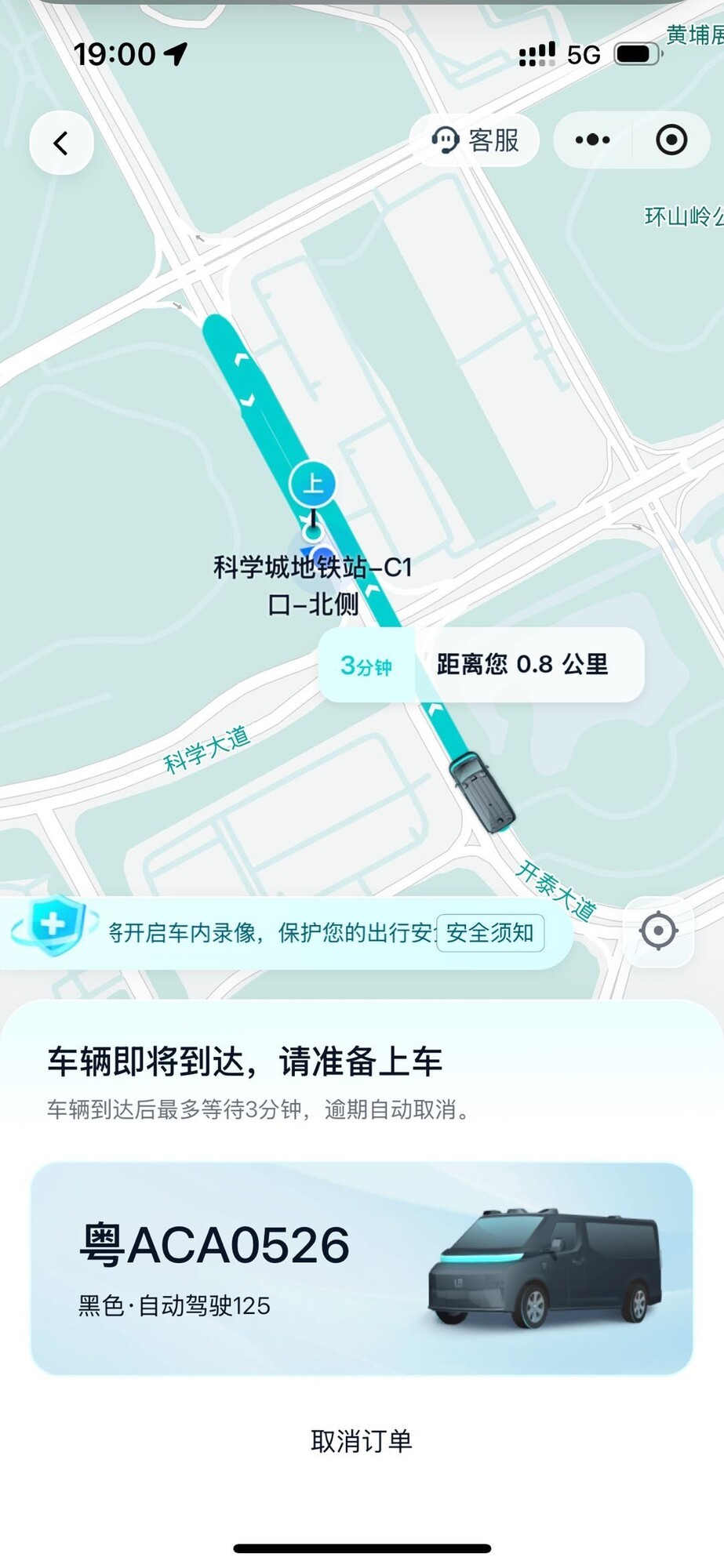Tap the 距离您 0.8 公里 distance label
The height and width of the screenshot is (1568, 724).
522,664
